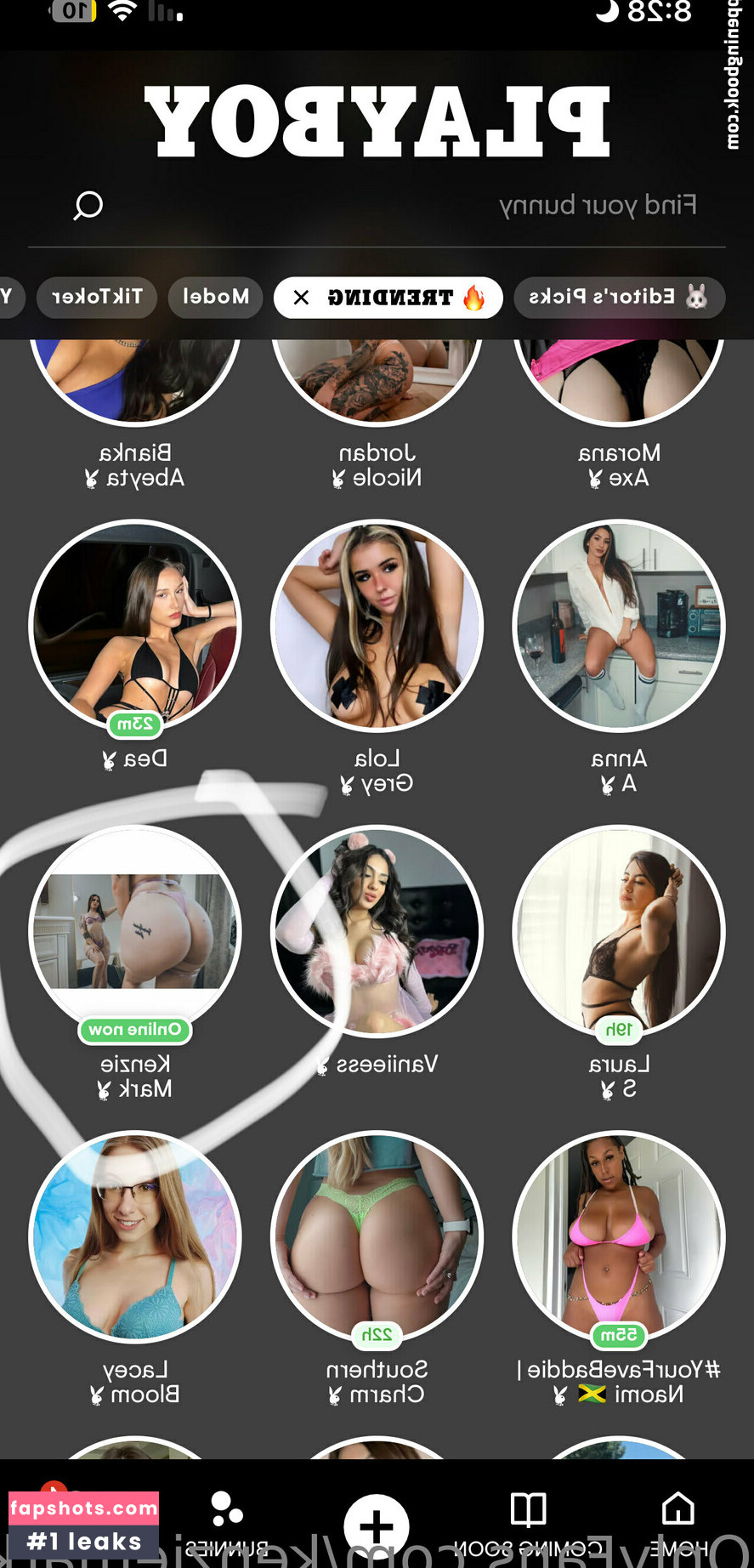View Lacey Bloom's profile
Image resolution: width=754 pixels, height=1568 pixels.
pos(135,1237)
